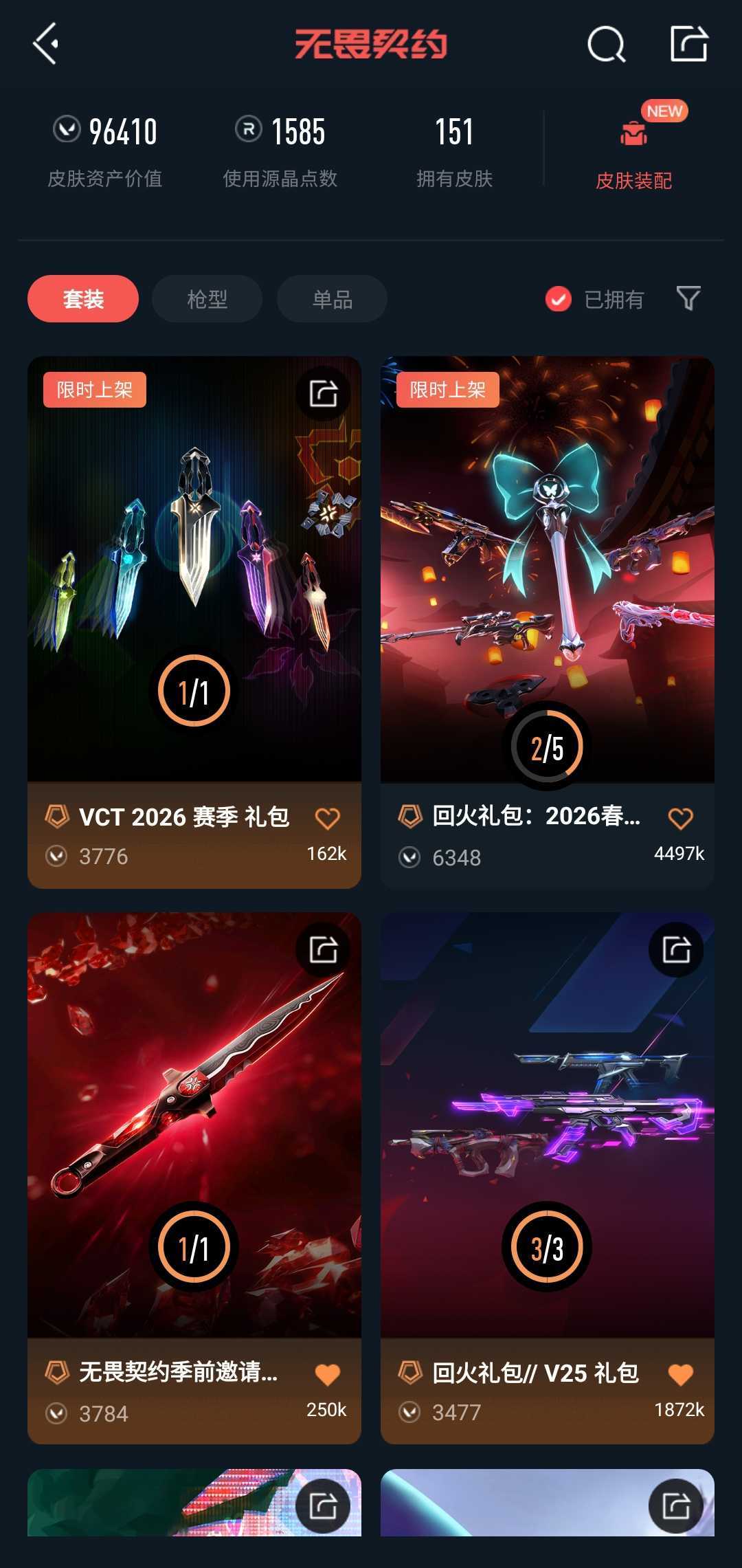Screen dimensions: 742x1568
Task: Select the 套装 tab
Action: (x=83, y=299)
